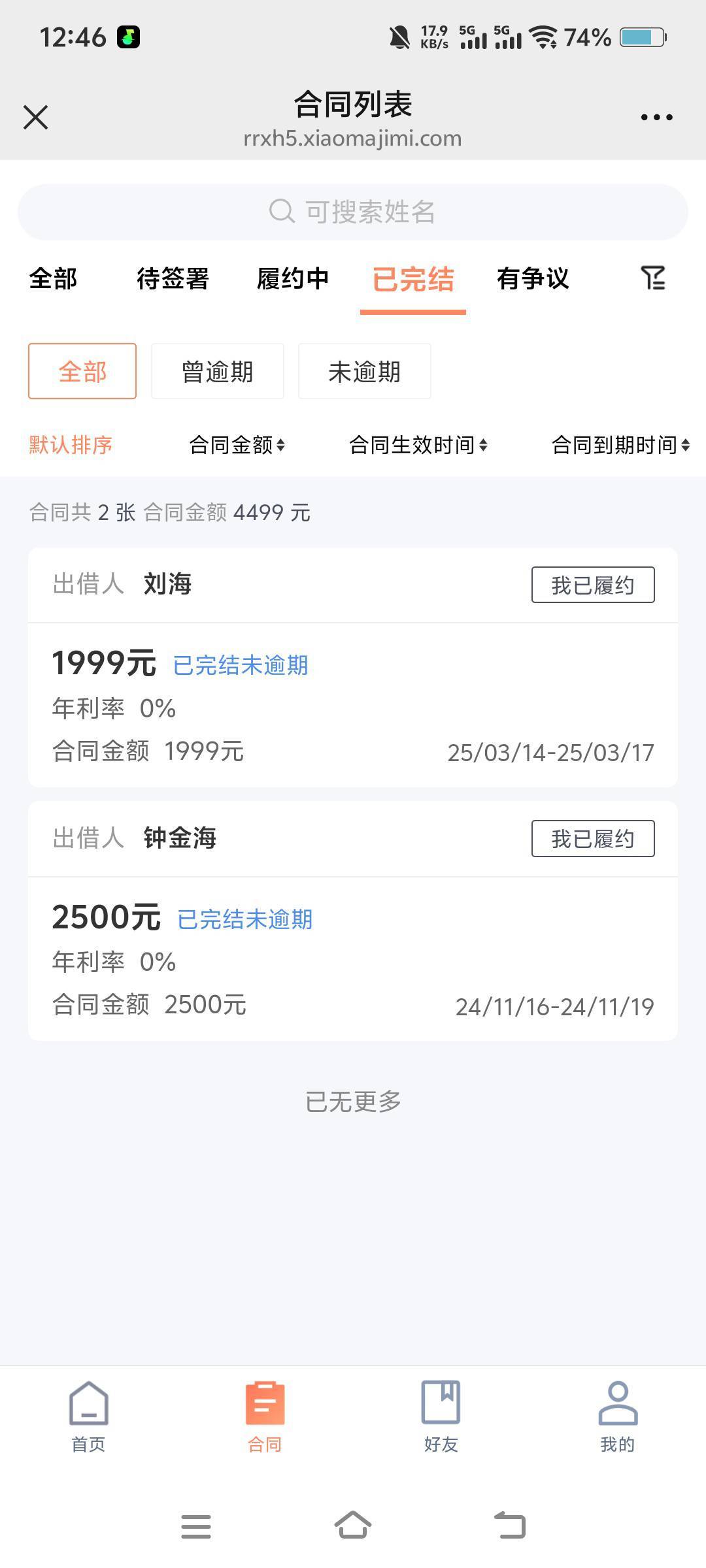Screen dimensions: 706x1568
Task: Switch to the 待签署 tab
Action: [x=173, y=279]
